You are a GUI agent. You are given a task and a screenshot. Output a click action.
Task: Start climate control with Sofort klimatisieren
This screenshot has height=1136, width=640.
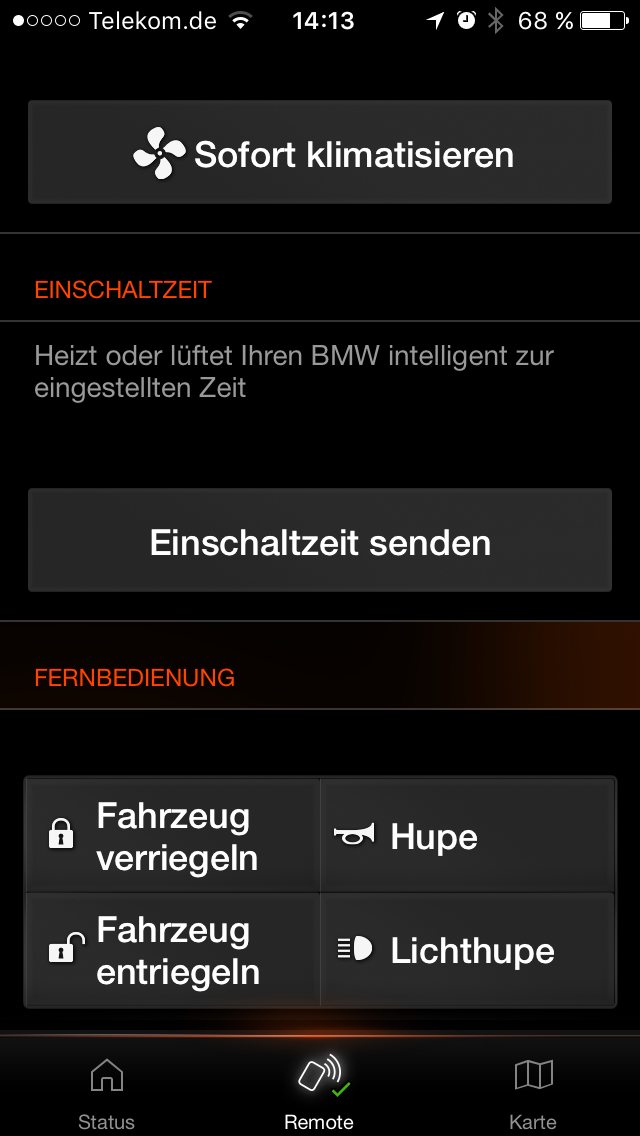point(320,153)
